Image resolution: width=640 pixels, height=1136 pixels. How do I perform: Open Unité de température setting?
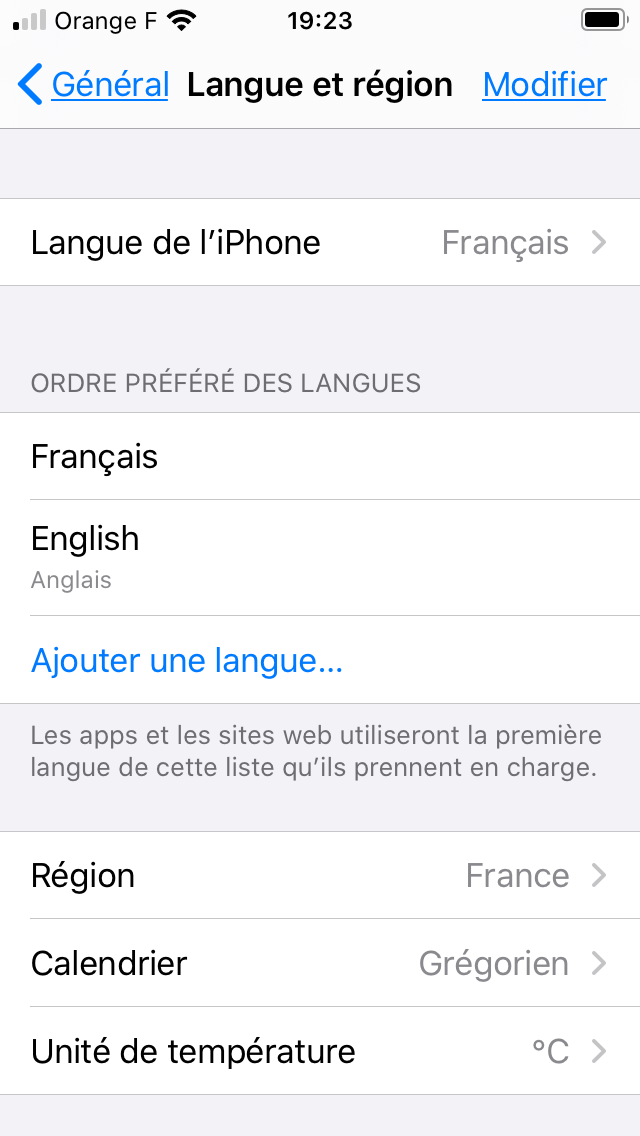(320, 1051)
